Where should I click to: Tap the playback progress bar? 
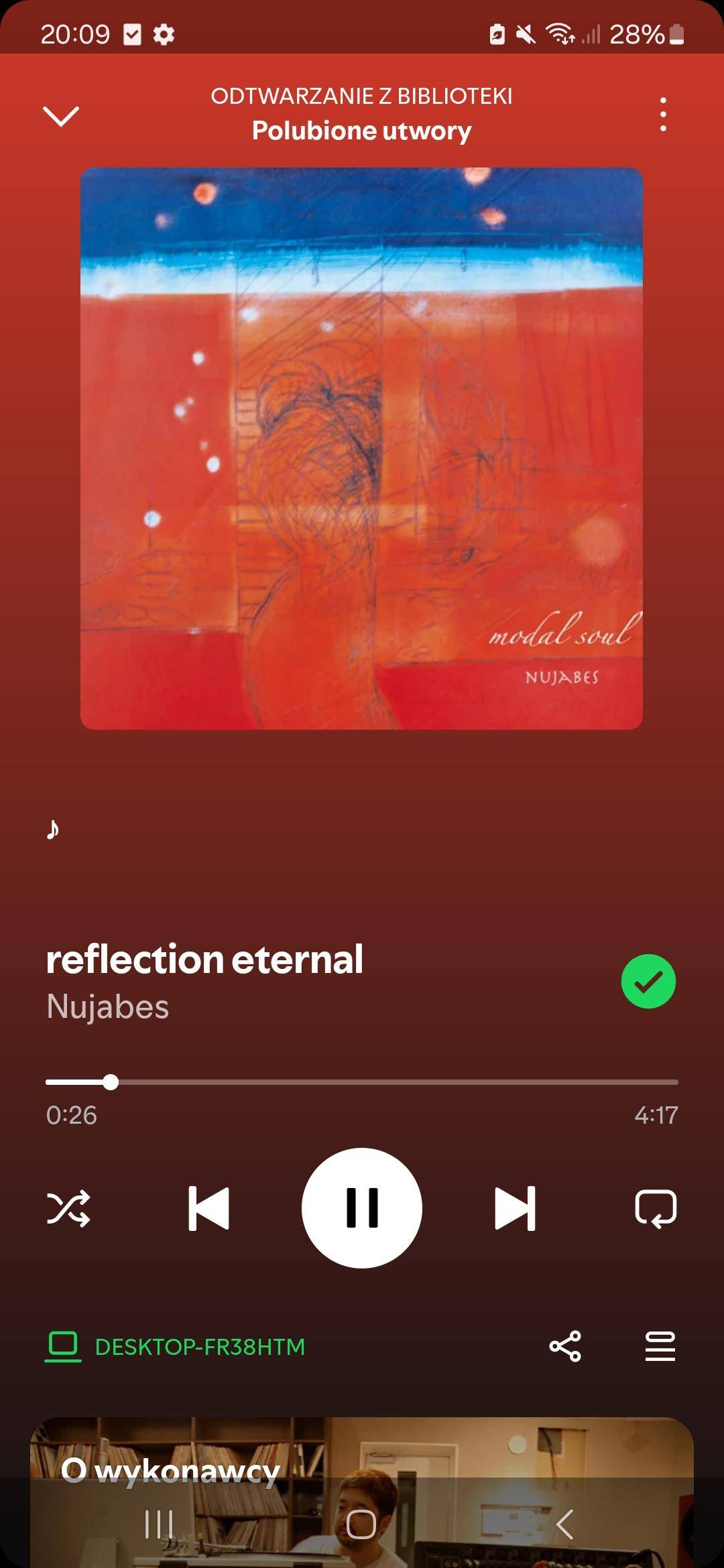[x=362, y=1082]
